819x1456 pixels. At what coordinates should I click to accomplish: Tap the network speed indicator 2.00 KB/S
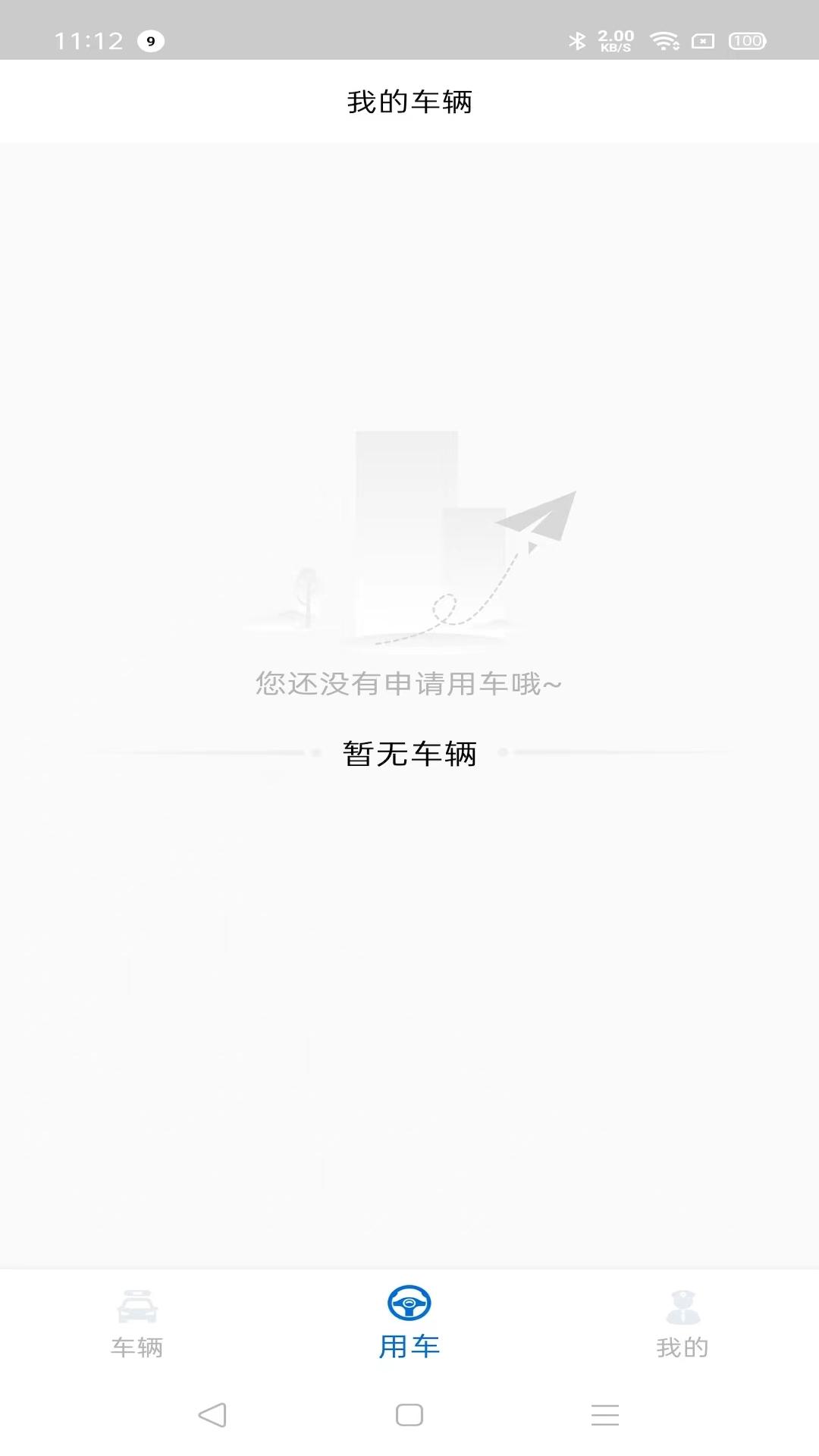point(616,41)
